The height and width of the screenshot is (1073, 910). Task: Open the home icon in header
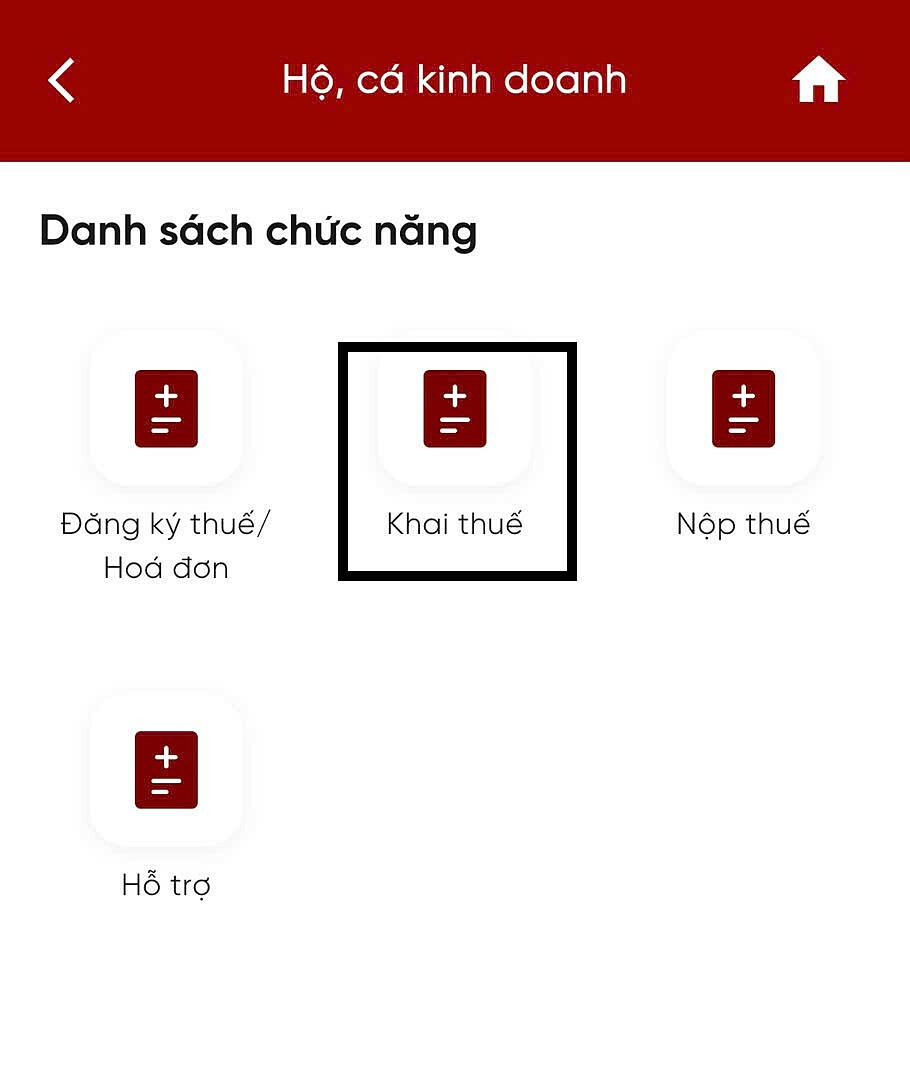(818, 80)
